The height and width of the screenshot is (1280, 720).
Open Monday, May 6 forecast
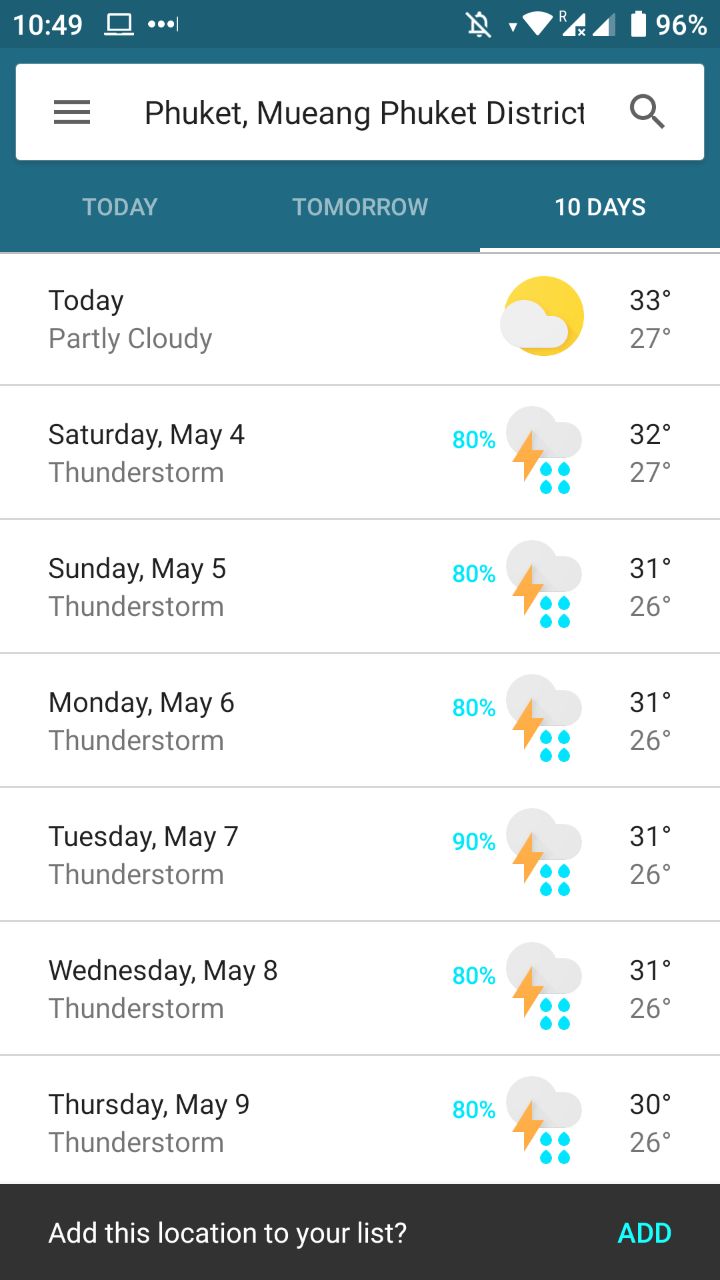(360, 720)
